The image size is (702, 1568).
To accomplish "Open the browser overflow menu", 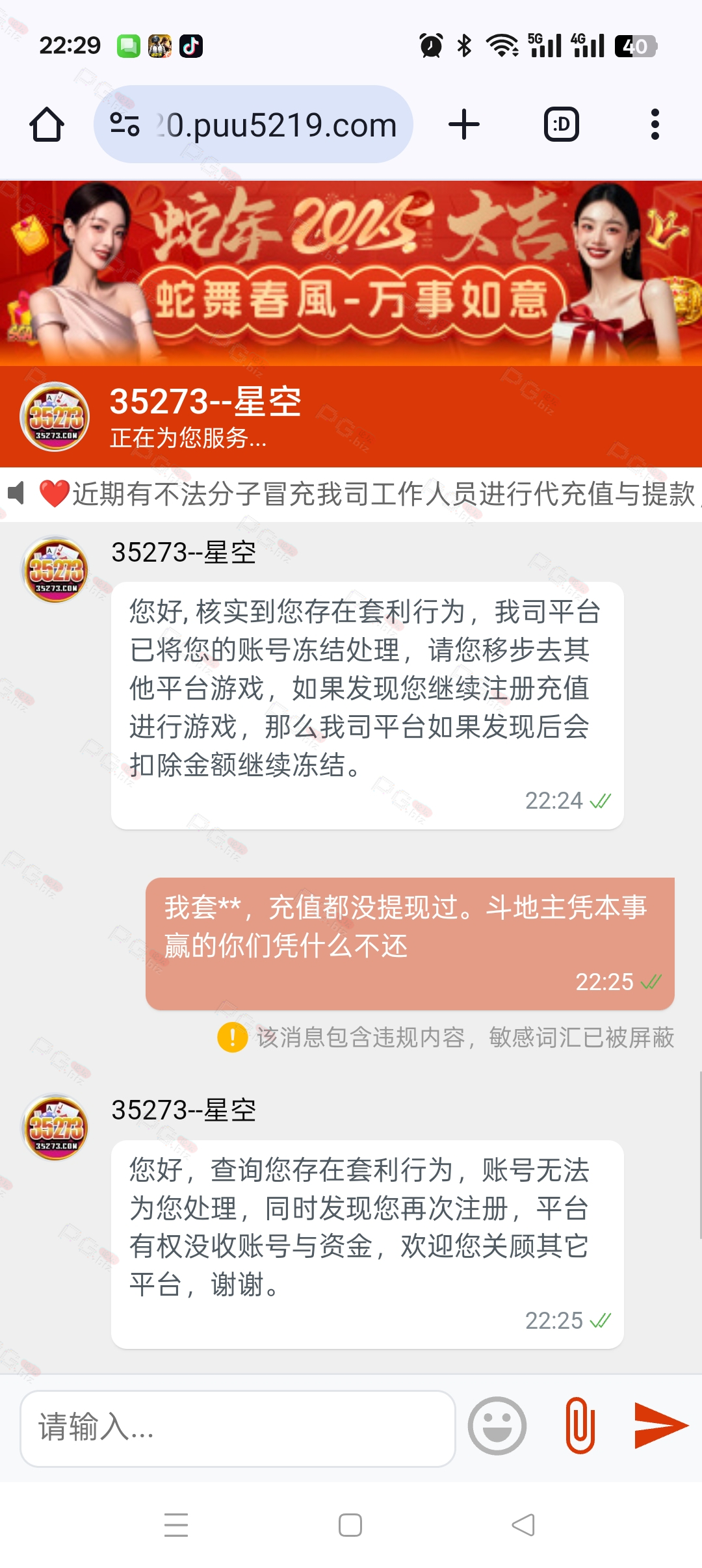I will (655, 124).
